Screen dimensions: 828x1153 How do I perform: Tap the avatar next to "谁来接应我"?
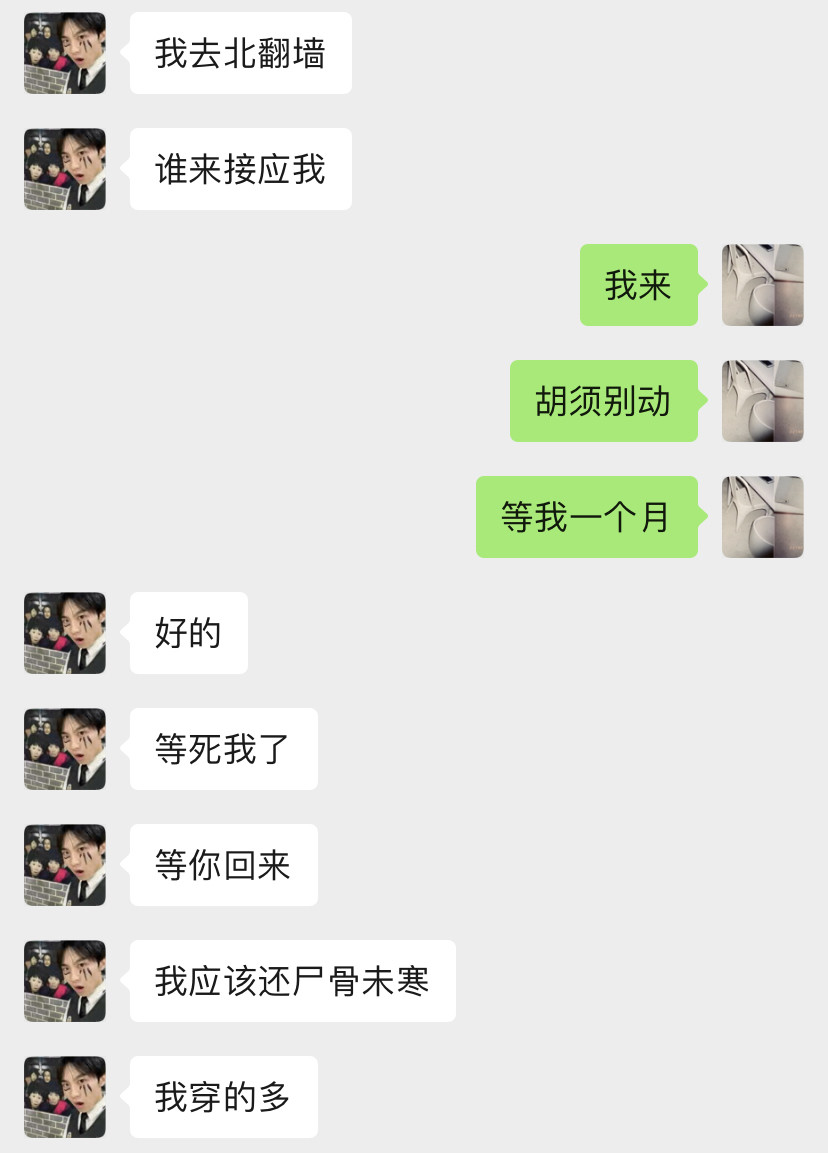pos(65,169)
